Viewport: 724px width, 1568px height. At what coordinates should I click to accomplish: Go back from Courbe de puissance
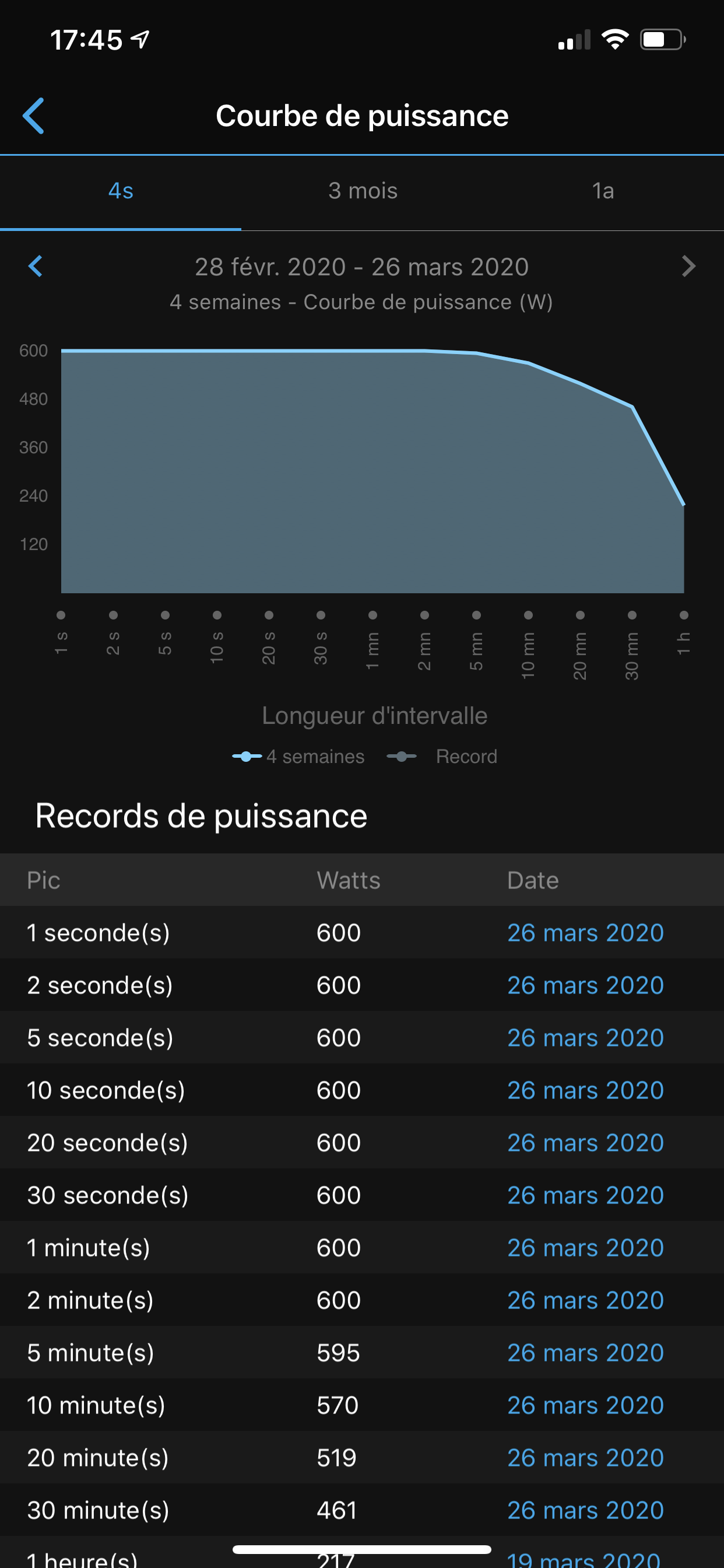tap(33, 116)
